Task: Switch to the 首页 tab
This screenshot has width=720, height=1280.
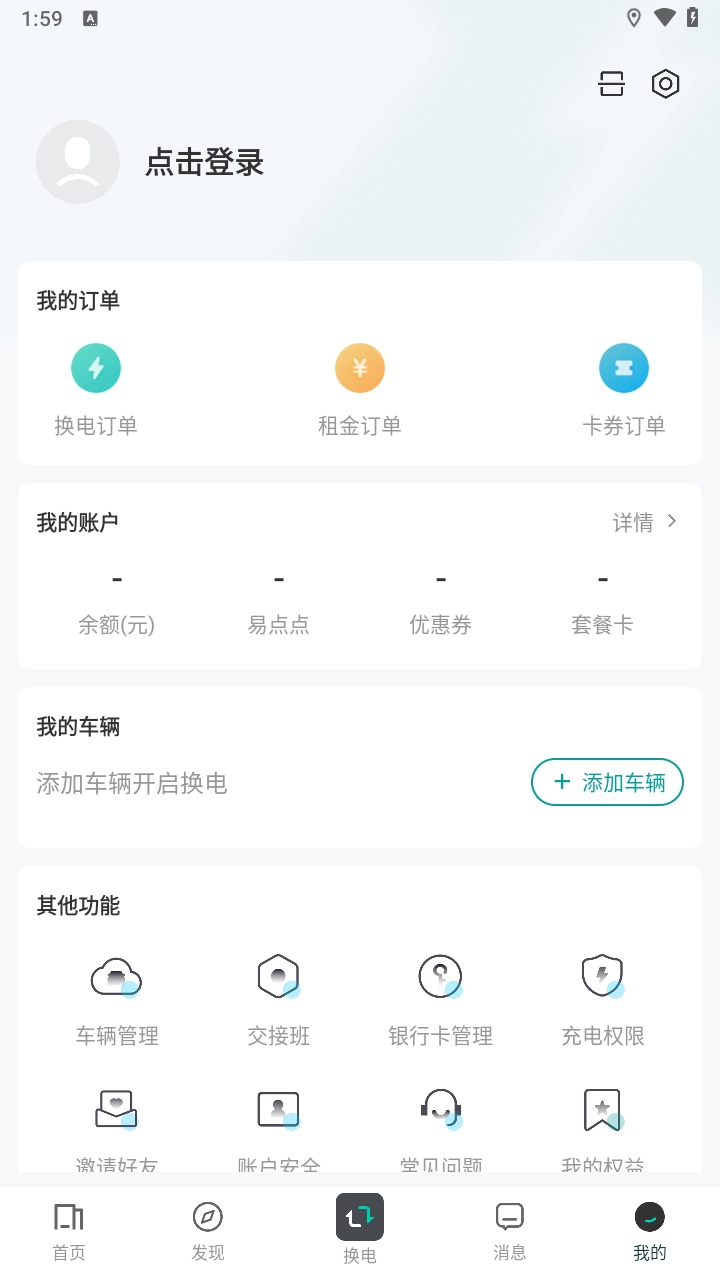Action: point(69,1232)
